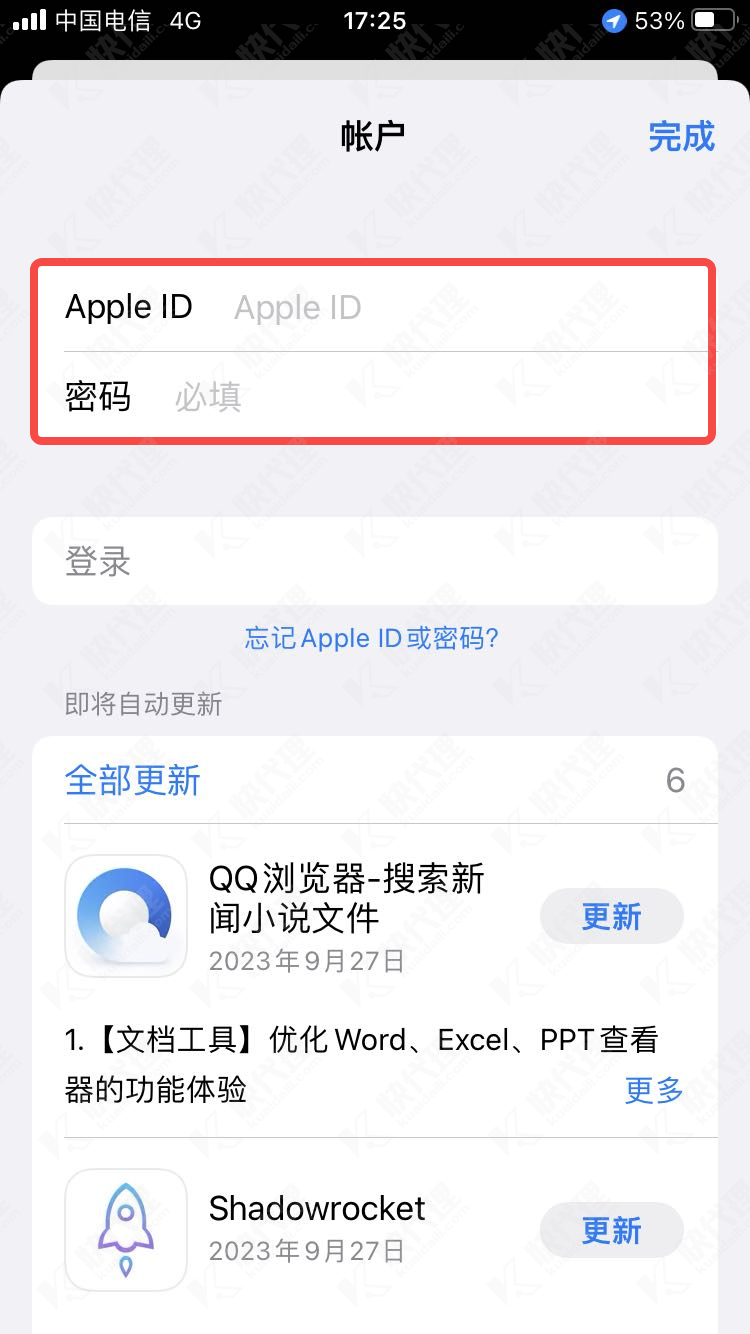Tap the location services arrow in status bar
This screenshot has height=1334, width=750.
tap(614, 21)
